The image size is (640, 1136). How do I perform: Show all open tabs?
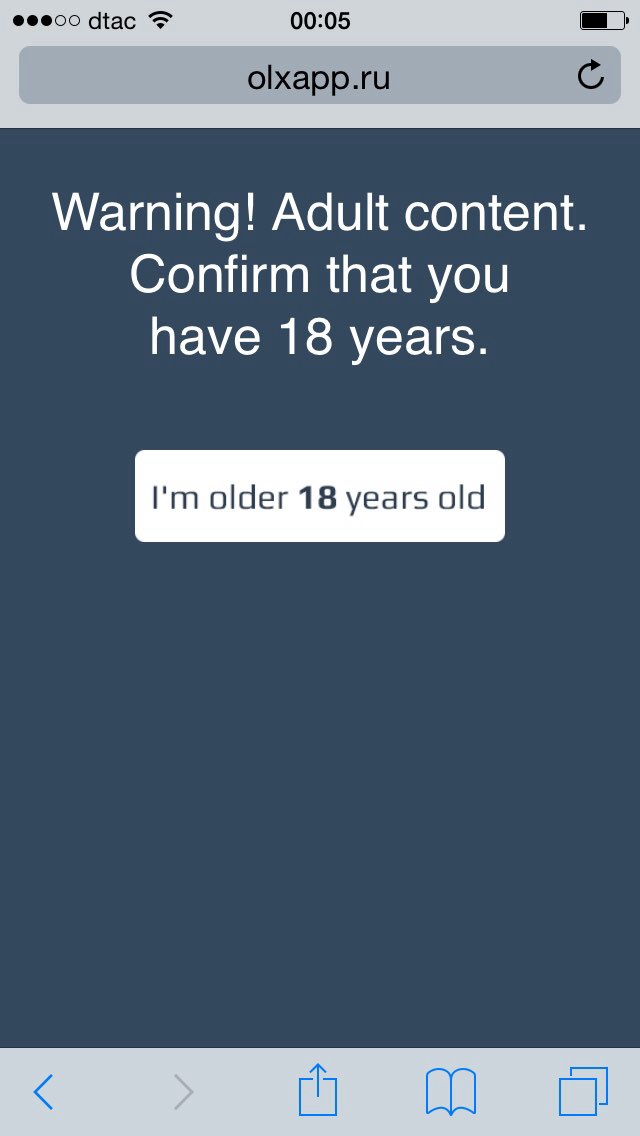pyautogui.click(x=582, y=1091)
